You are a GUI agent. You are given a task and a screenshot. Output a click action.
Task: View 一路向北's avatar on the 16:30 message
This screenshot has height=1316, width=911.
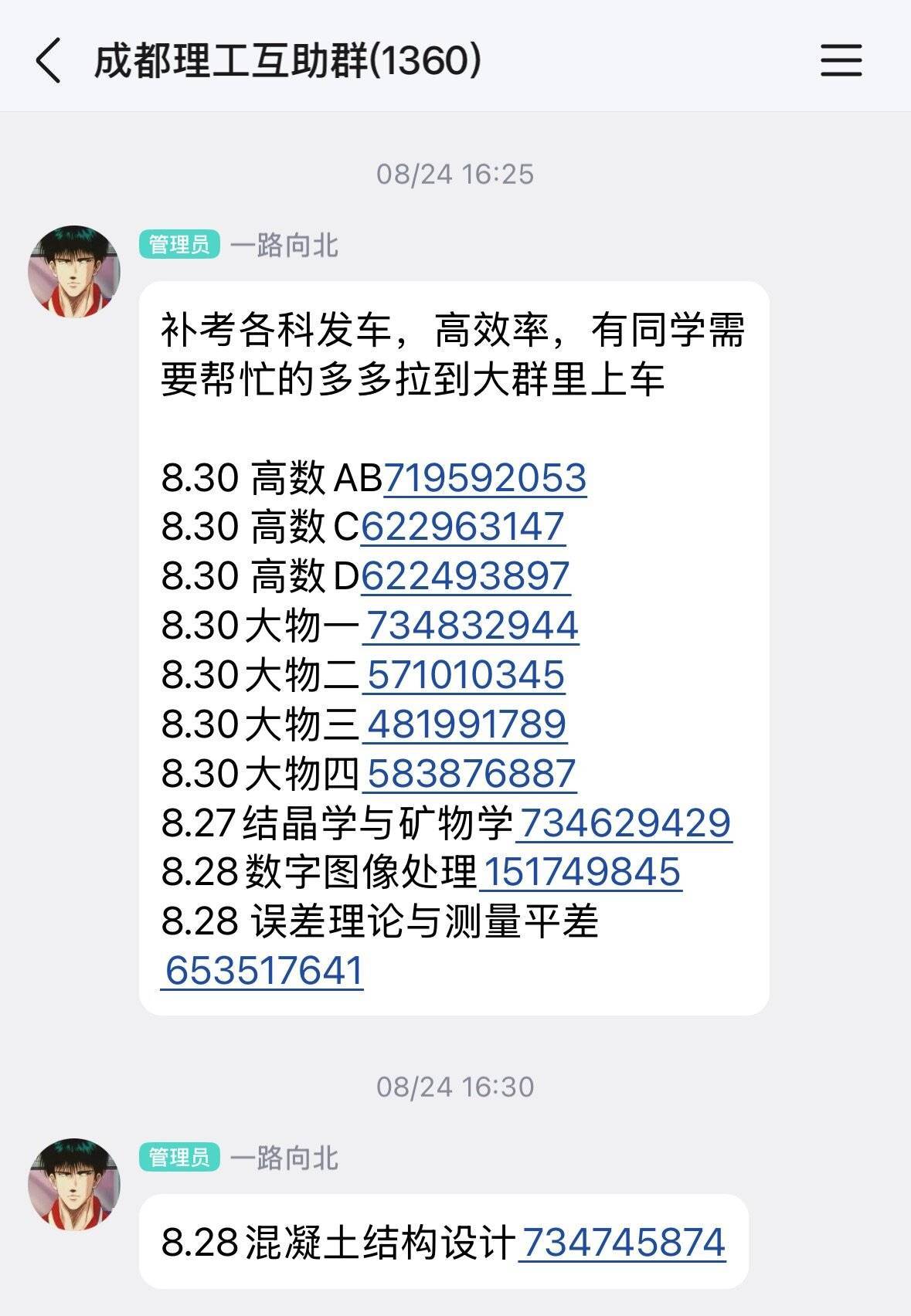pyautogui.click(x=74, y=1184)
